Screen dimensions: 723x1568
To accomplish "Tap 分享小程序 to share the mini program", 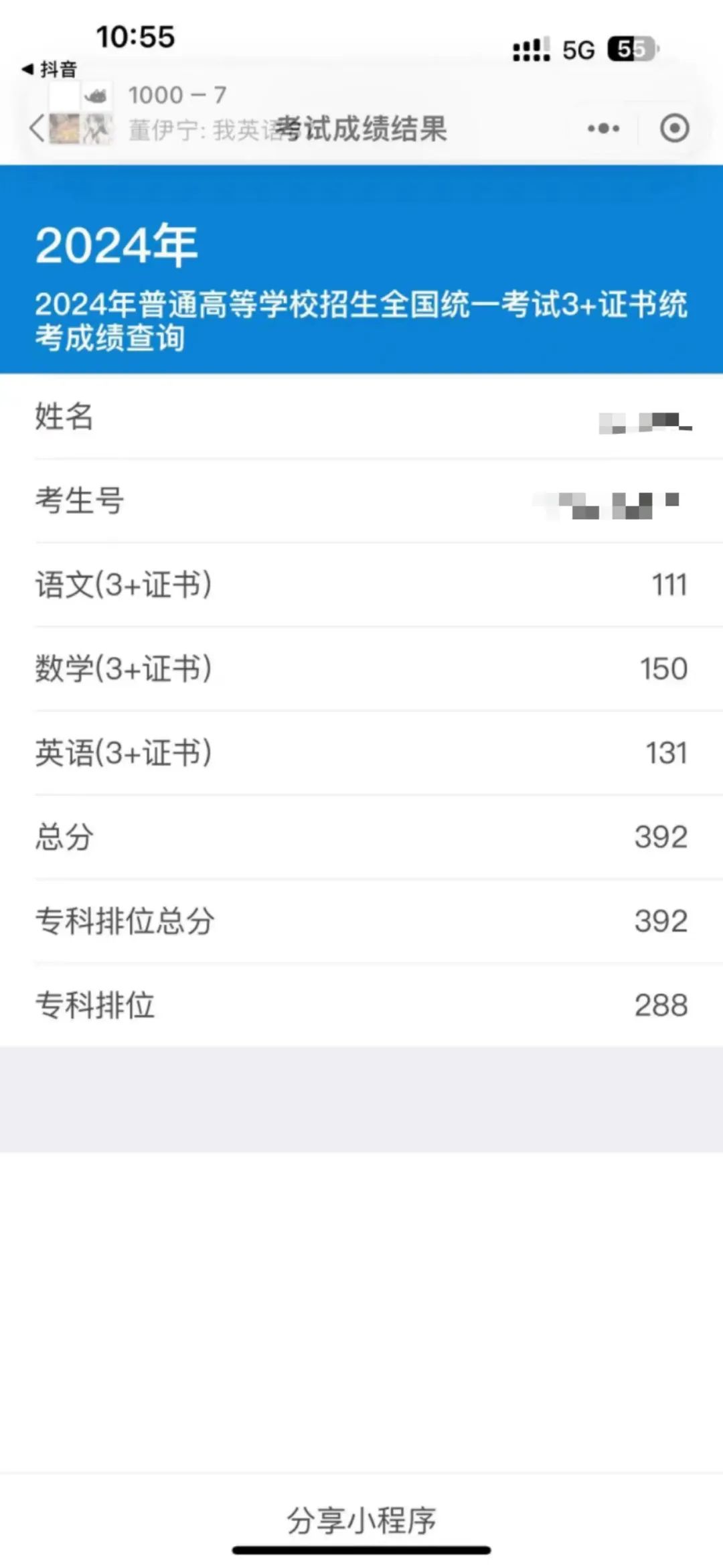I will 361,1520.
